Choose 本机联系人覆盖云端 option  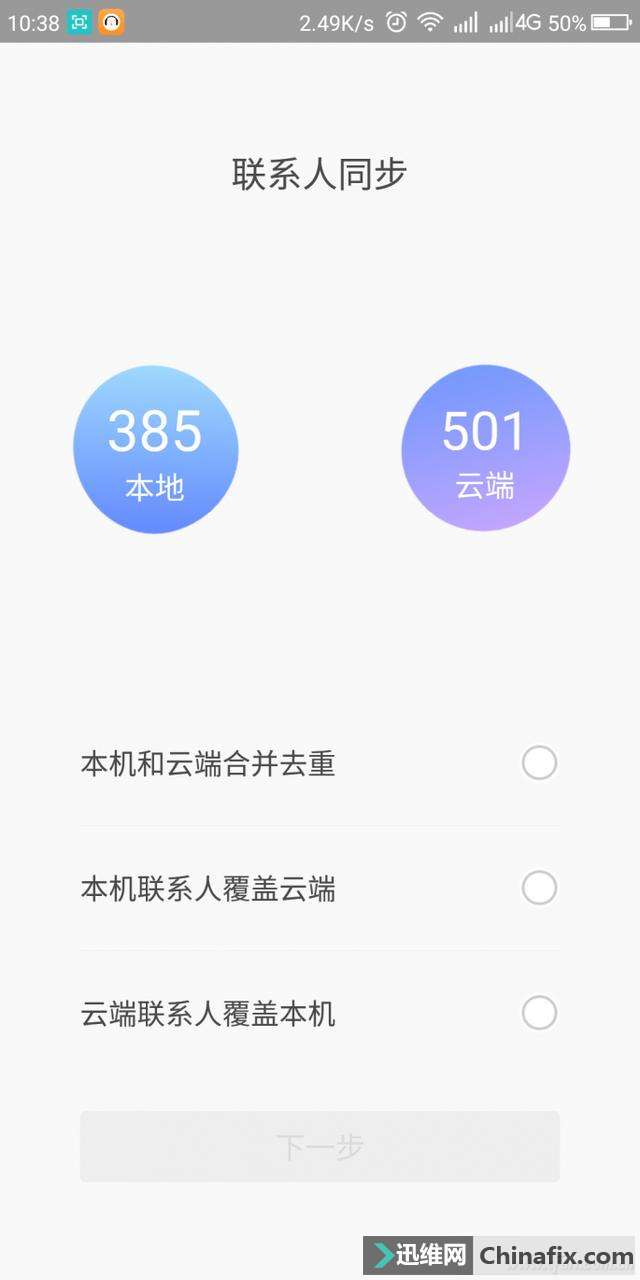[539, 888]
